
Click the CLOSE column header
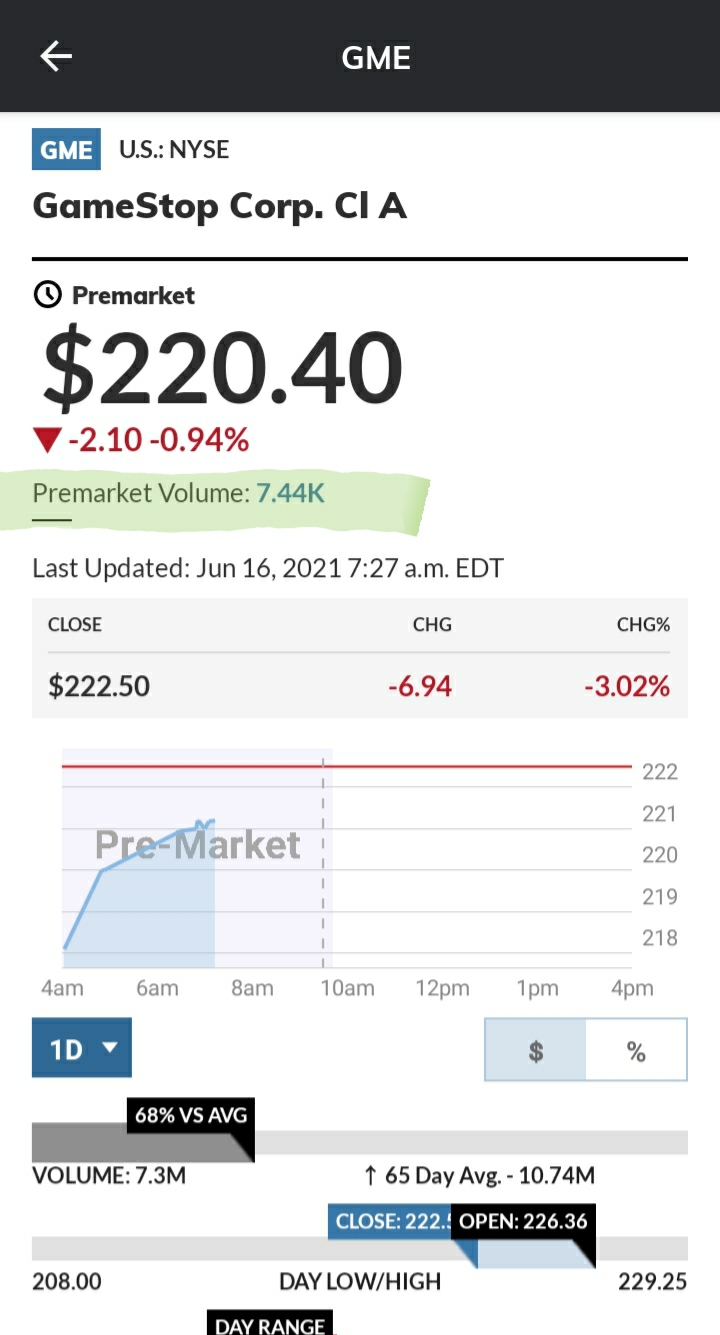[x=74, y=624]
